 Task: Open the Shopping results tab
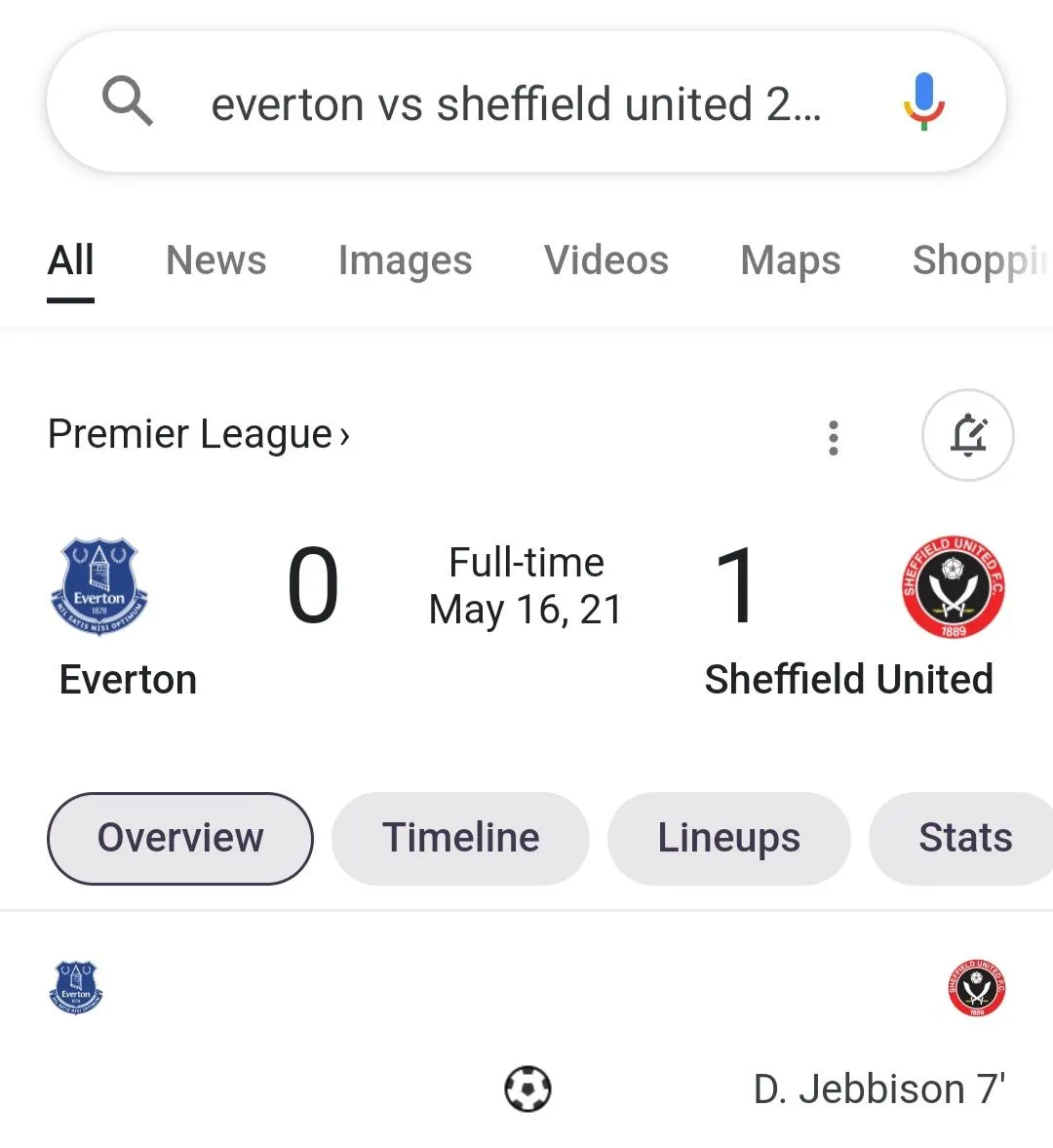[x=978, y=260]
